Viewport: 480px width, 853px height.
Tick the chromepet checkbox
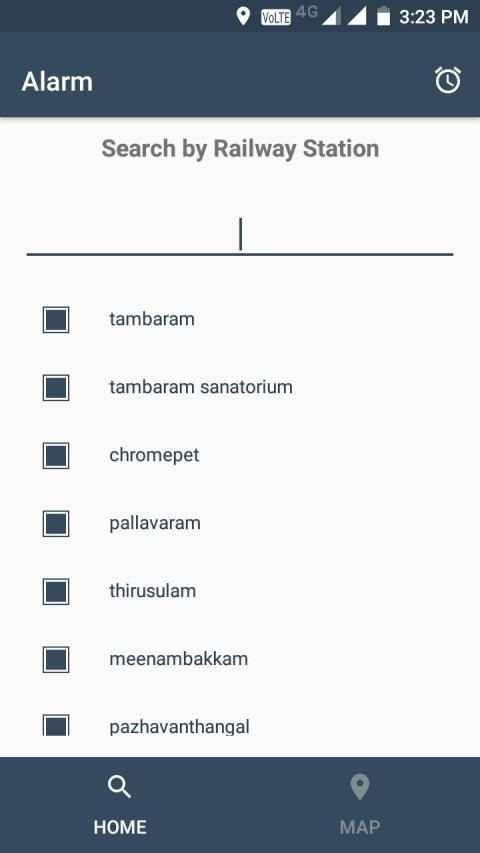tap(56, 455)
